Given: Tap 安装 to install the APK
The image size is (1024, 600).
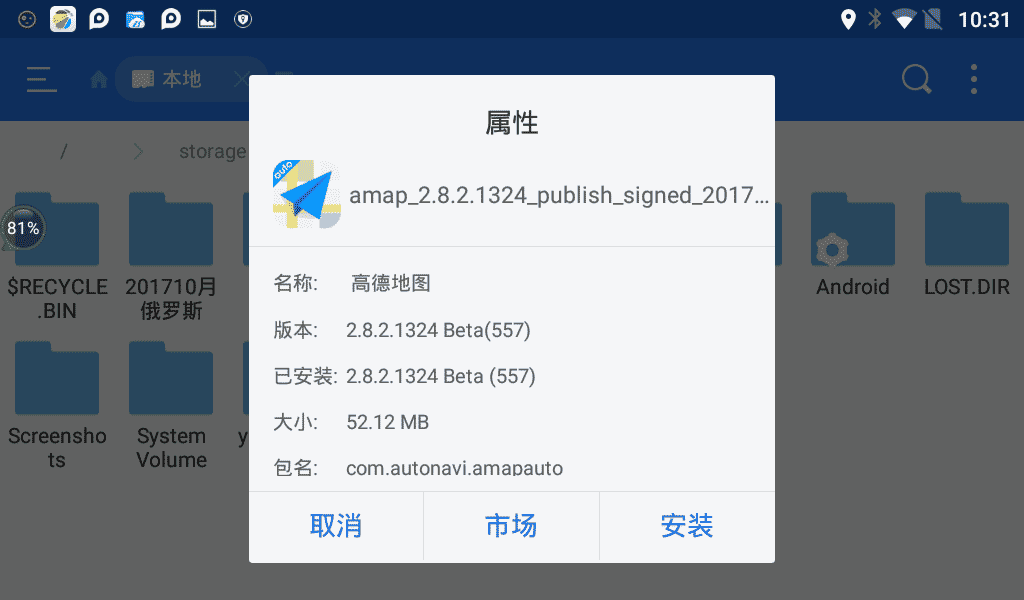Looking at the screenshot, I should (x=687, y=526).
